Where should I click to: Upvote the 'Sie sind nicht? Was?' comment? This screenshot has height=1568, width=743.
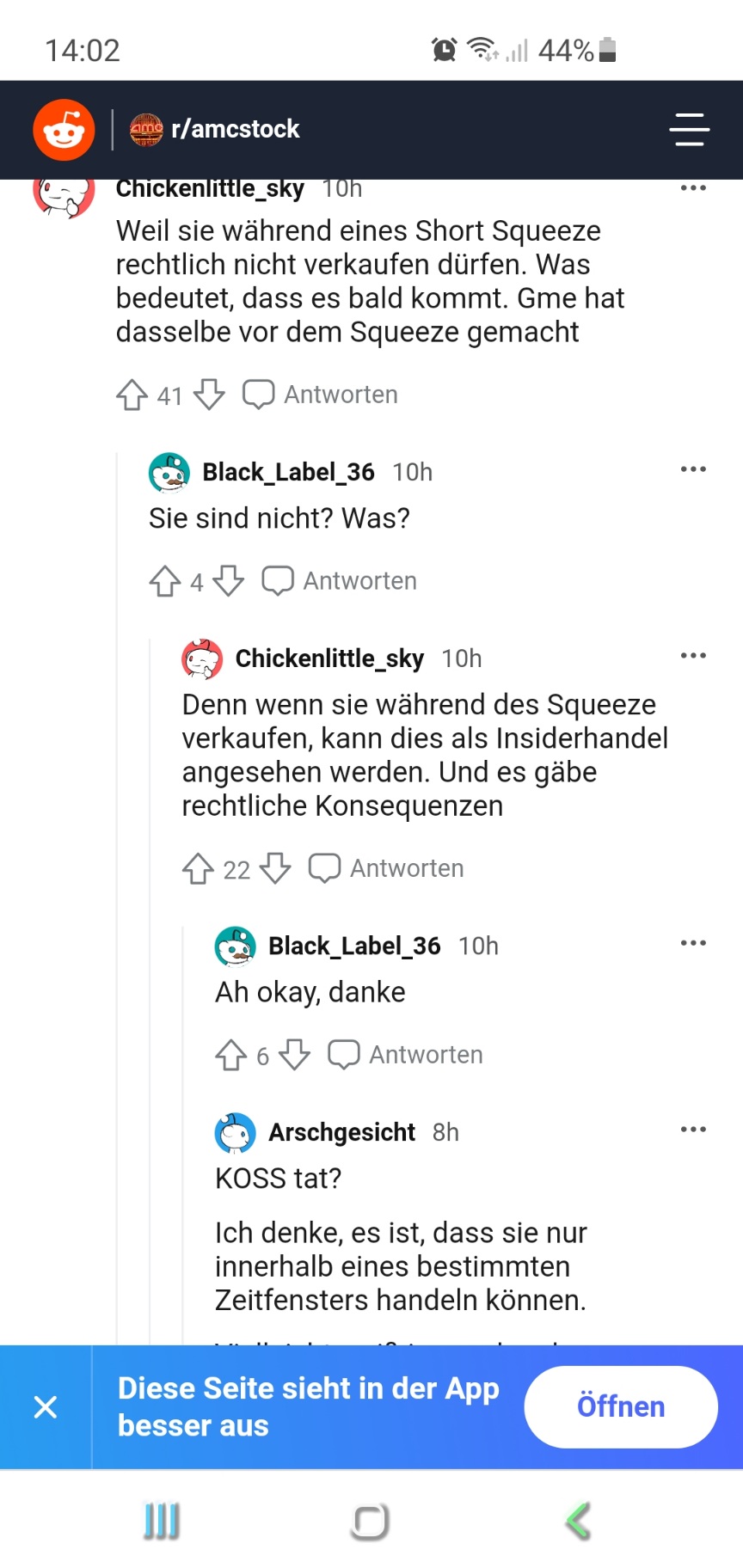(164, 581)
